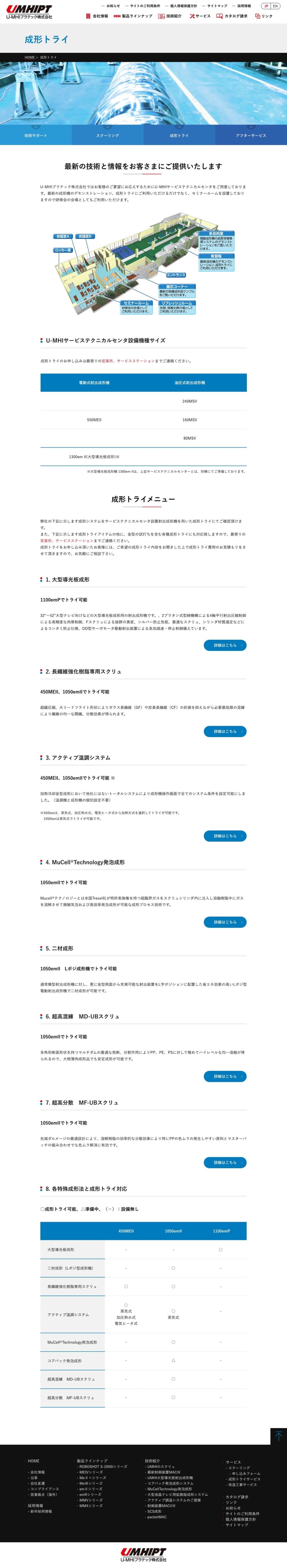The height and width of the screenshot is (1568, 287).
Task: Open 詳細はこちら for 超高分散 MF-UBスクリュ
Action: 225,1163
